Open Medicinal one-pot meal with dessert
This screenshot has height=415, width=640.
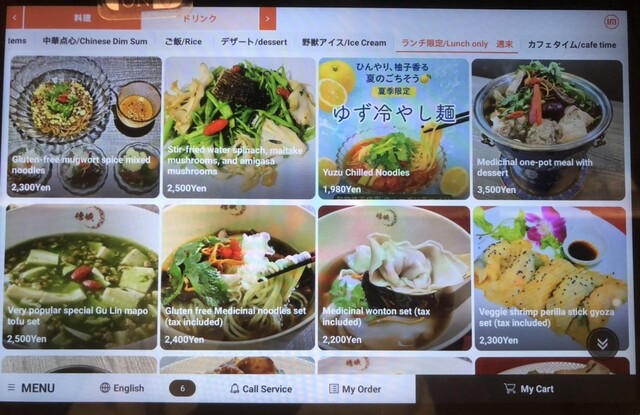coord(548,125)
